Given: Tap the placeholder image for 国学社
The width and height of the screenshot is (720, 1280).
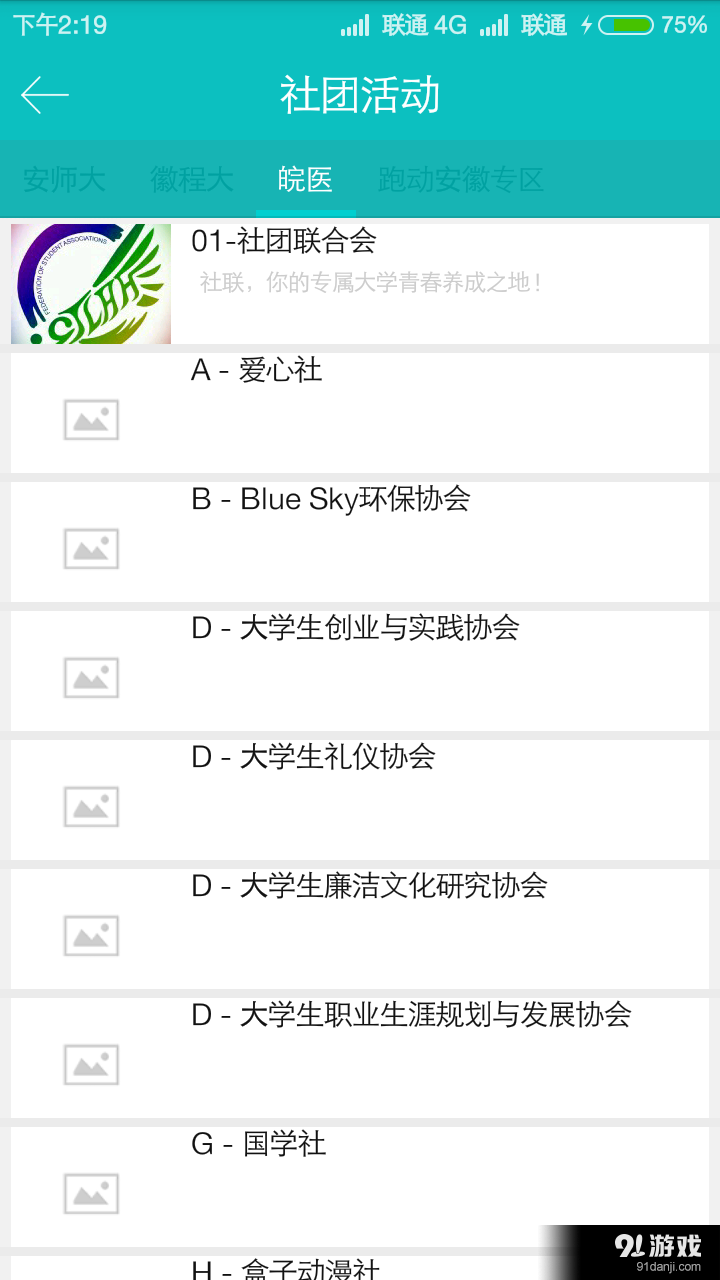Looking at the screenshot, I should [x=91, y=1192].
